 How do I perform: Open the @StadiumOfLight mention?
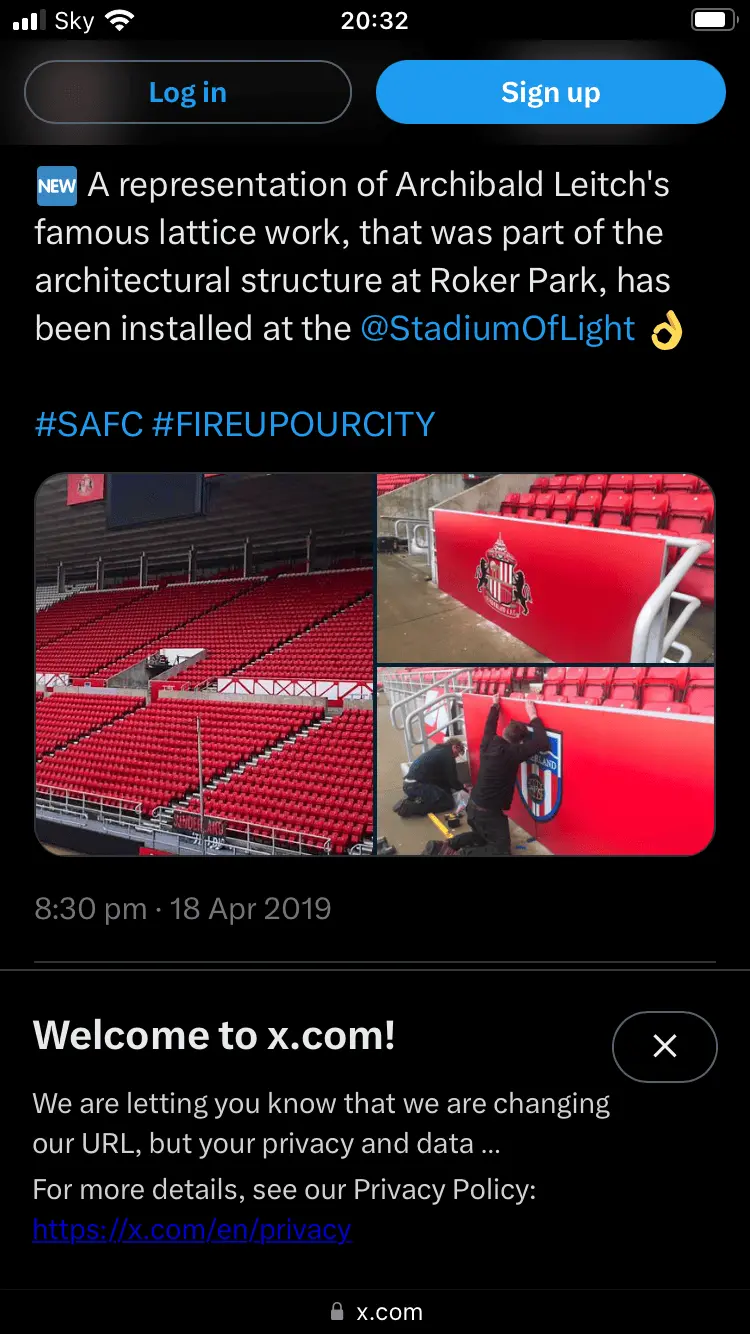(497, 329)
